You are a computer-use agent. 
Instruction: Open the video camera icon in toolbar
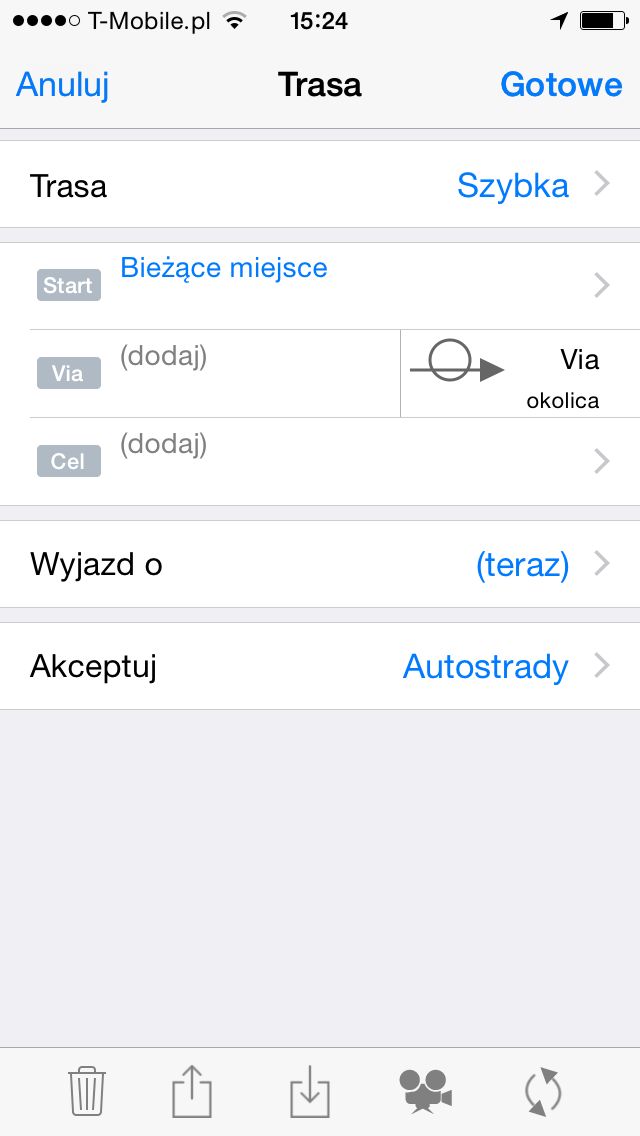point(425,1091)
